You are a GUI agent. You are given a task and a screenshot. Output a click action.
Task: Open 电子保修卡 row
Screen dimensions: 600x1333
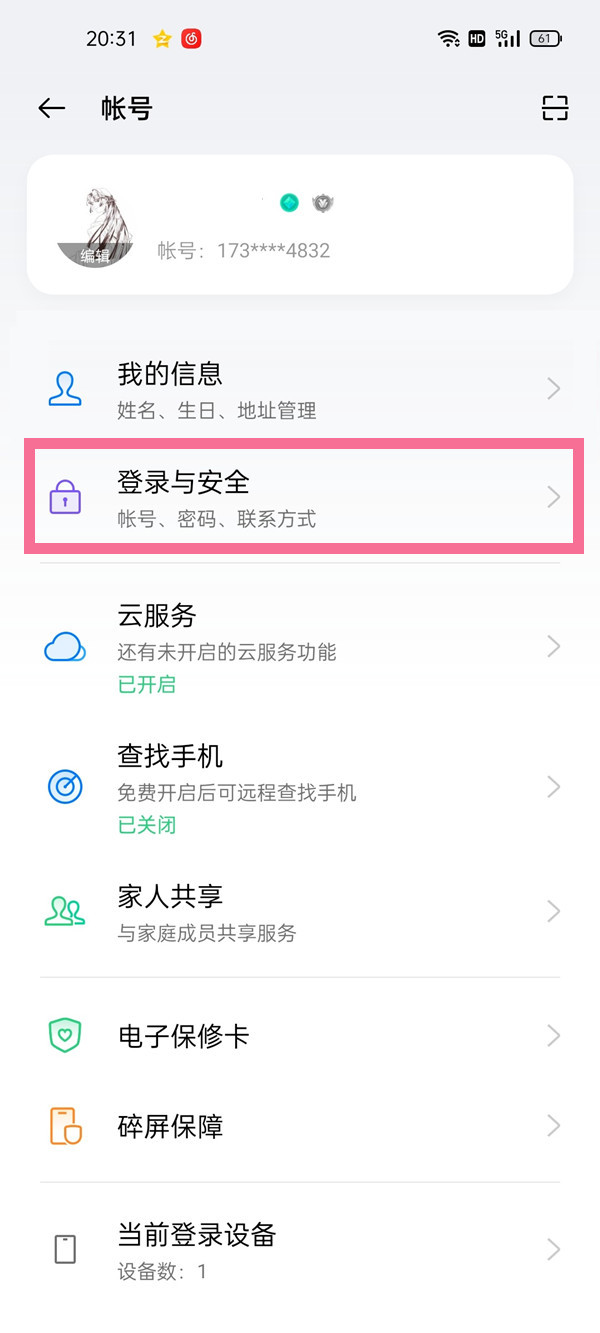pos(300,1036)
